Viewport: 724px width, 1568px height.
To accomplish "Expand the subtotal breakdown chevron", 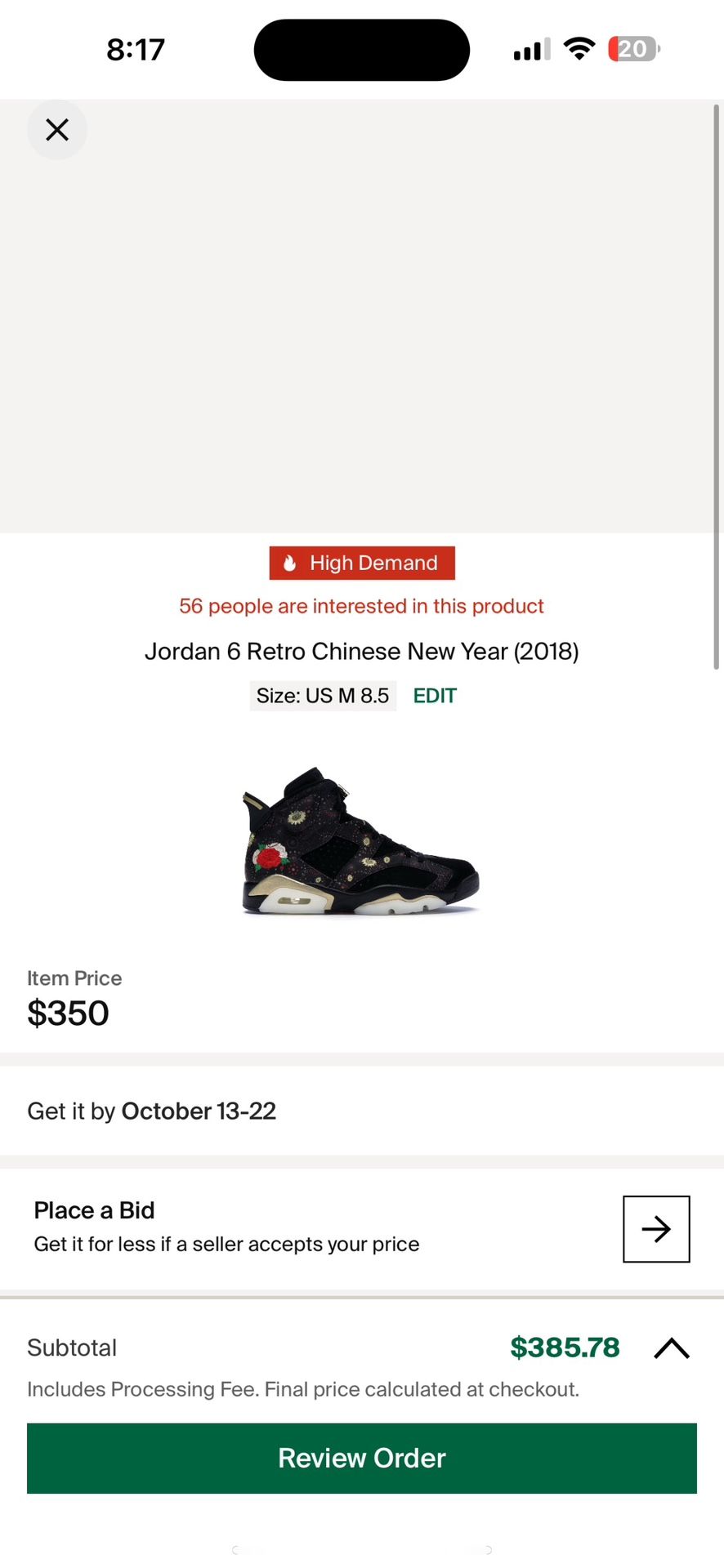I will click(672, 1348).
